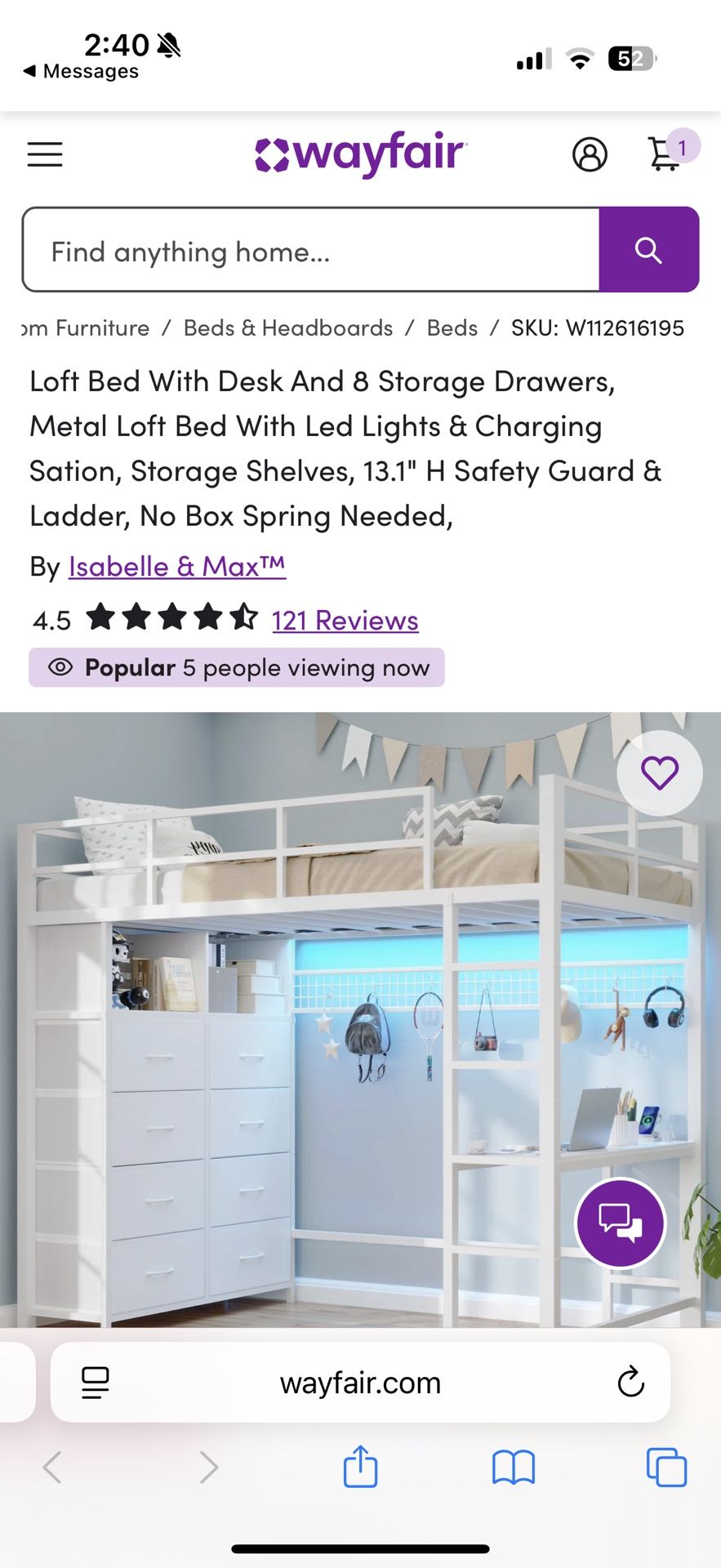Image resolution: width=721 pixels, height=1568 pixels.
Task: Reload the page
Action: click(630, 1383)
